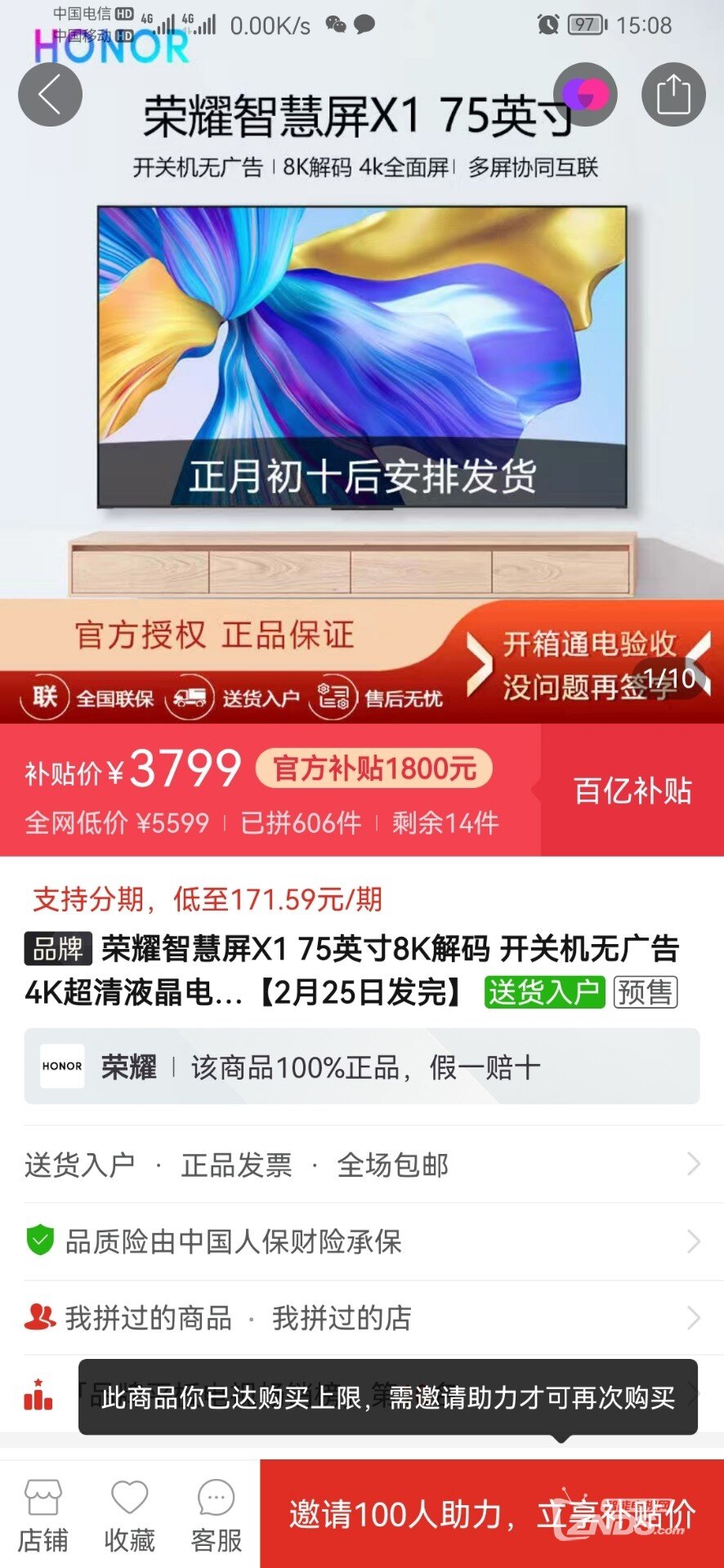Open 我拼过的商品 我拼过的店 row

(x=361, y=1317)
